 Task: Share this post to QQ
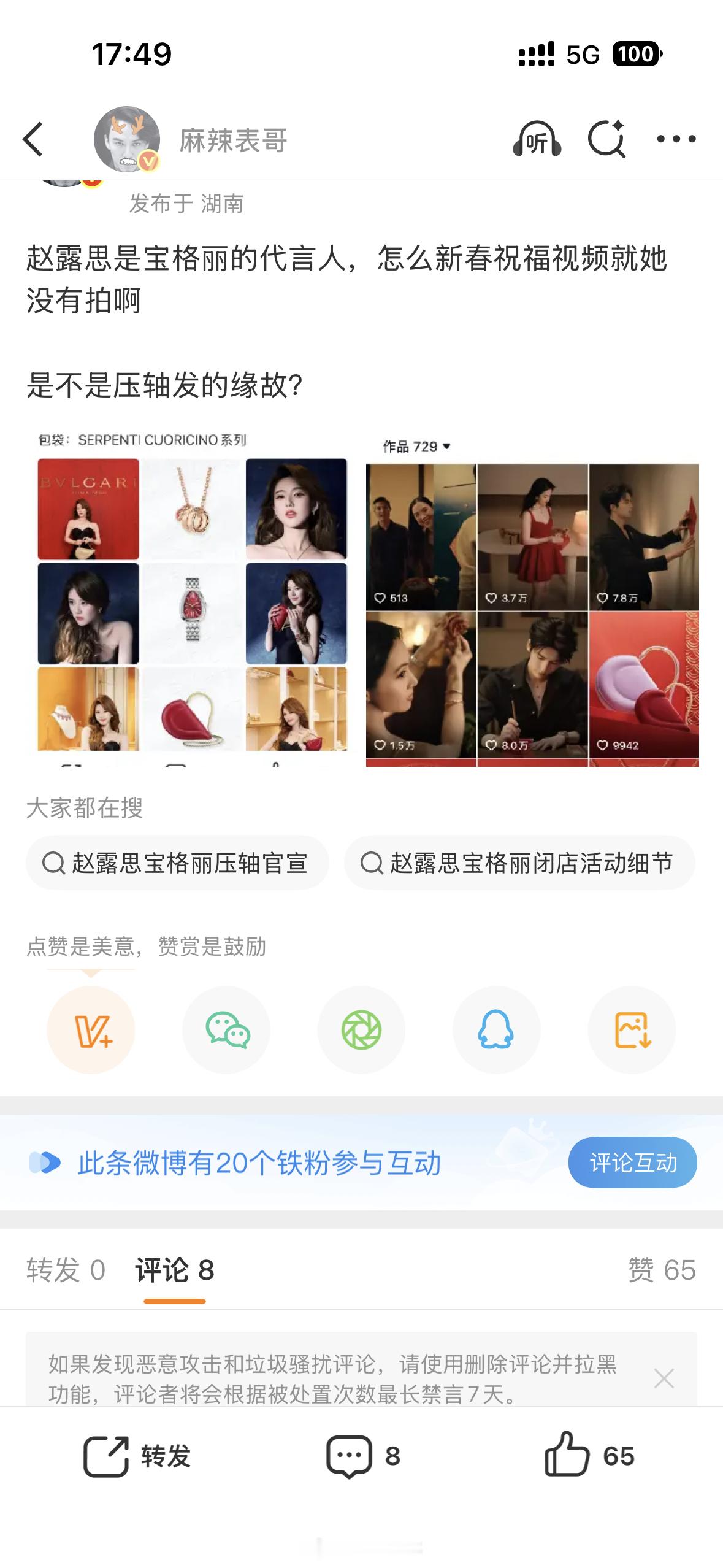point(496,1030)
